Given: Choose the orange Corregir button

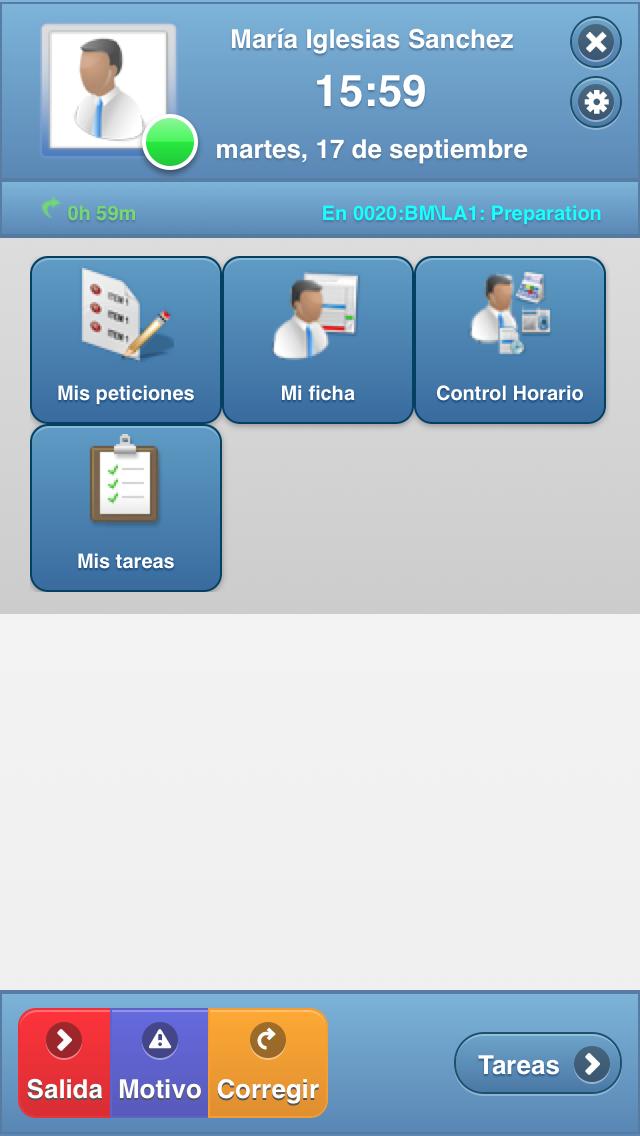Looking at the screenshot, I should [268, 1063].
